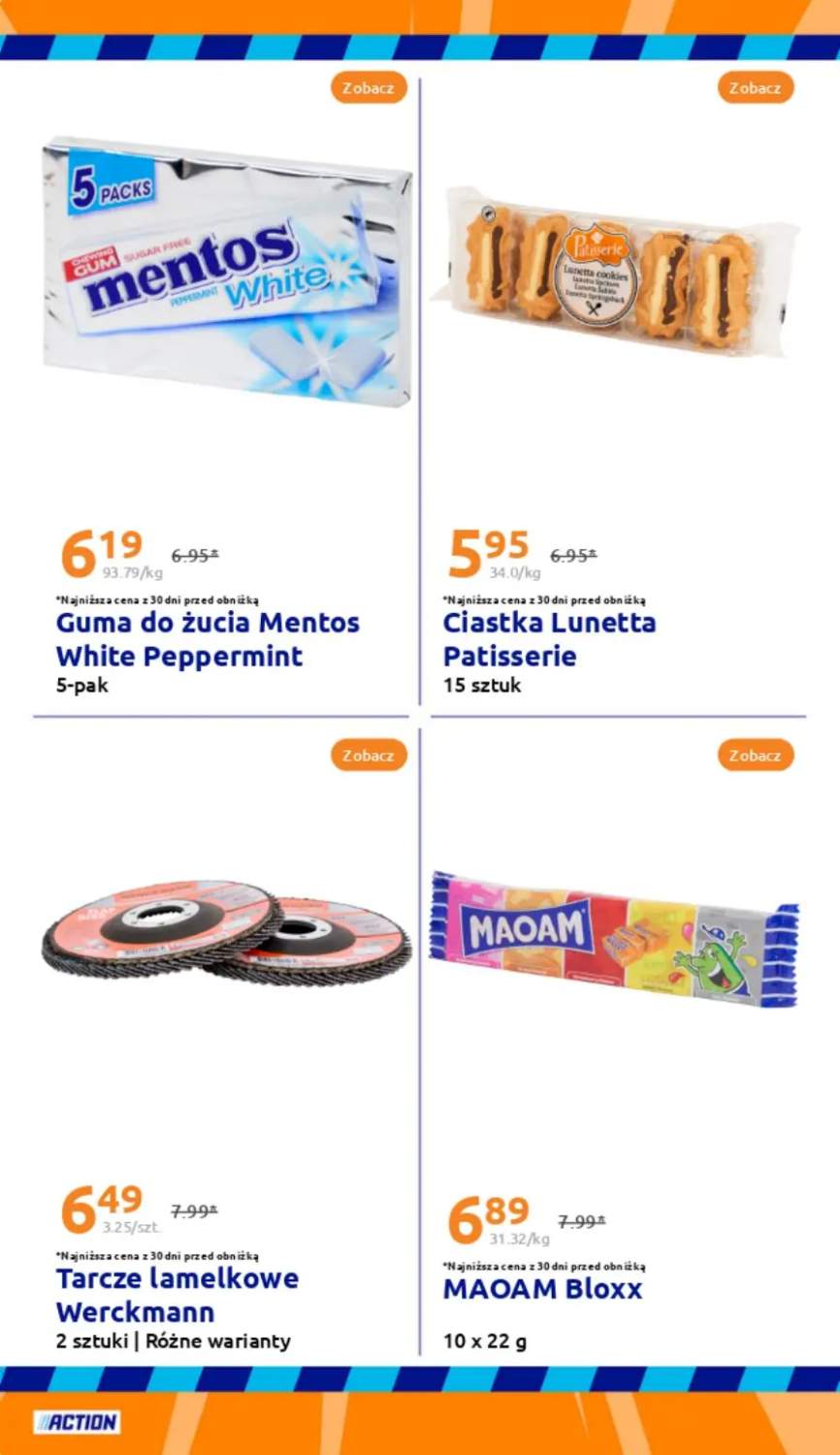Tap Zobacz for MAOAM Bloxx

(x=755, y=756)
